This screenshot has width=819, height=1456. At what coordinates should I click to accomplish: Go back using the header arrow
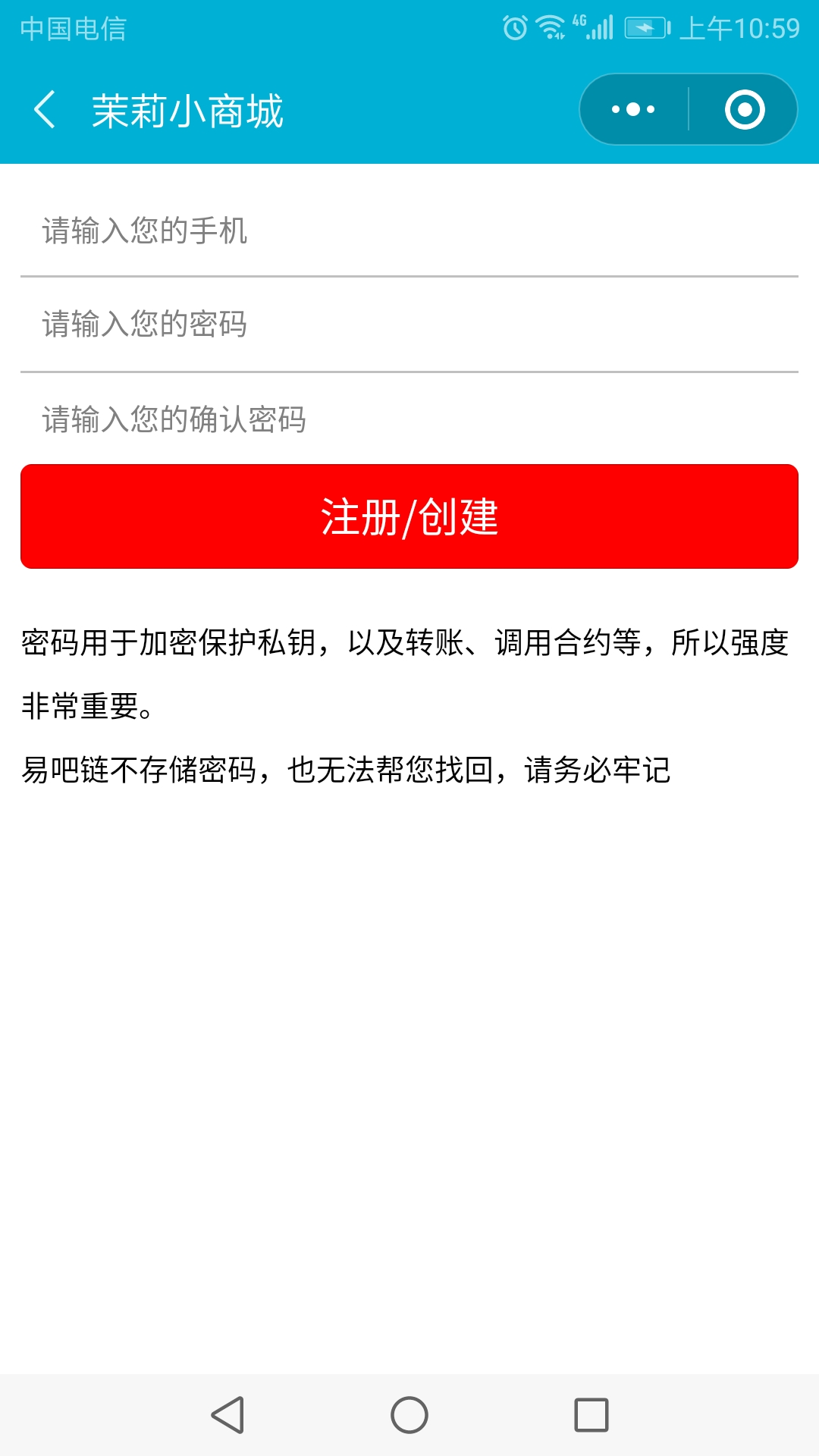pos(45,110)
